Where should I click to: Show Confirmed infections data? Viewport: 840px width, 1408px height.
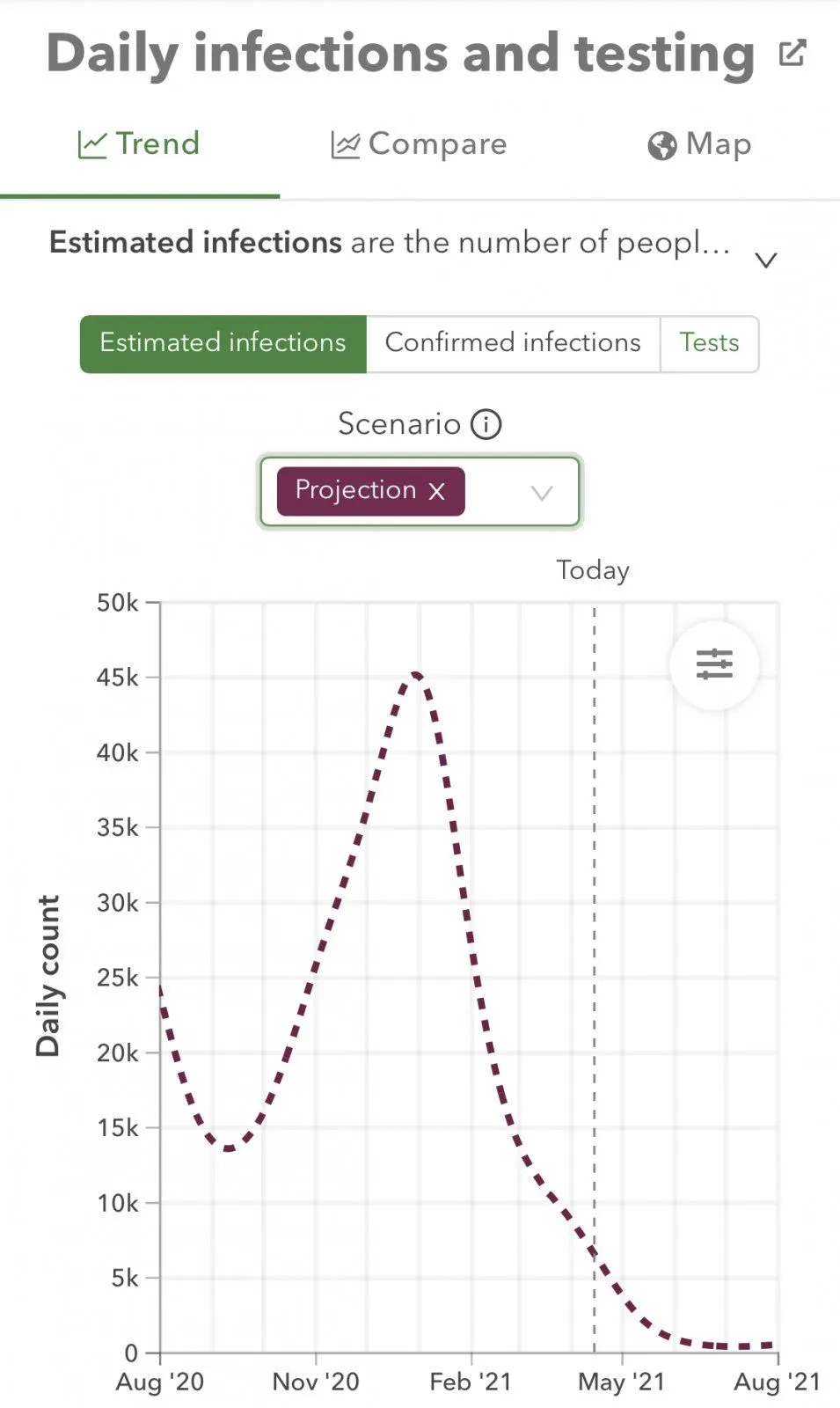pos(513,343)
